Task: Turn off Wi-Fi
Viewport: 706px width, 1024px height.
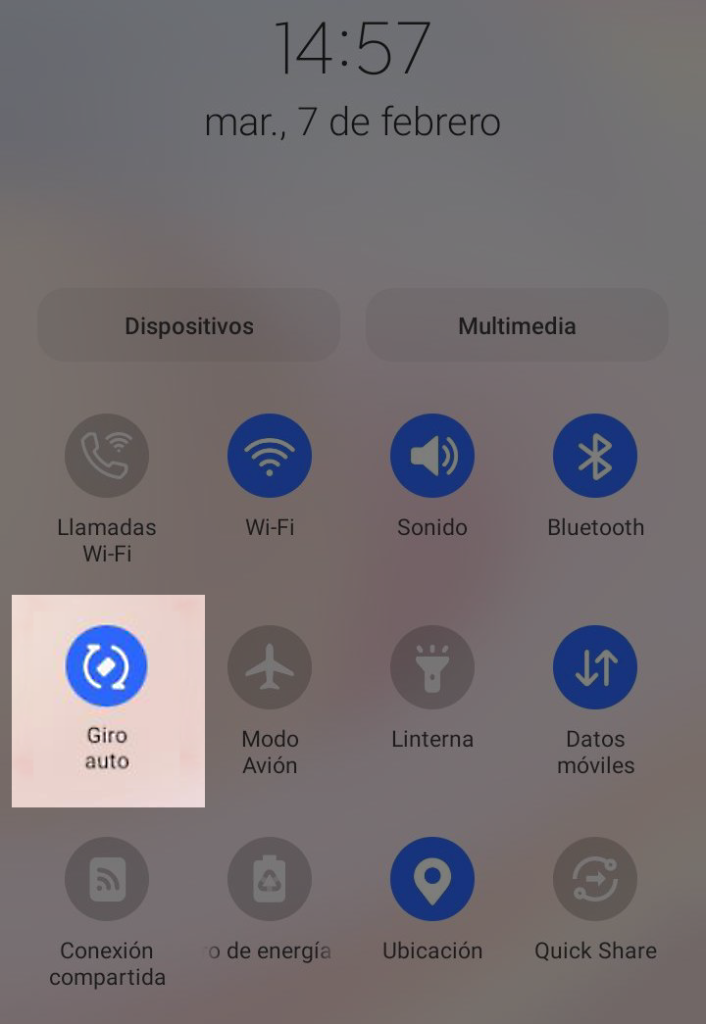Action: 270,456
